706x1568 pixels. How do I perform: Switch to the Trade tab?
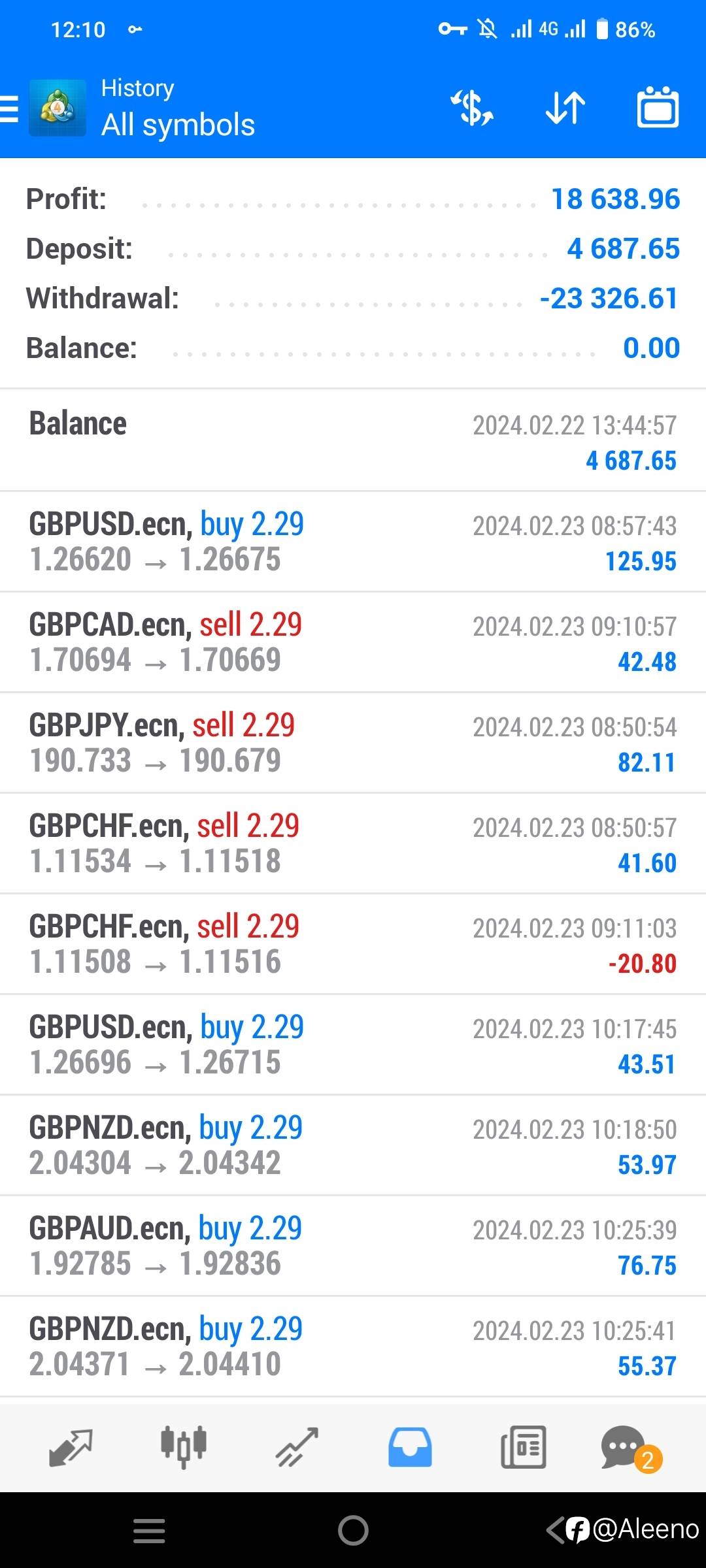click(297, 1448)
